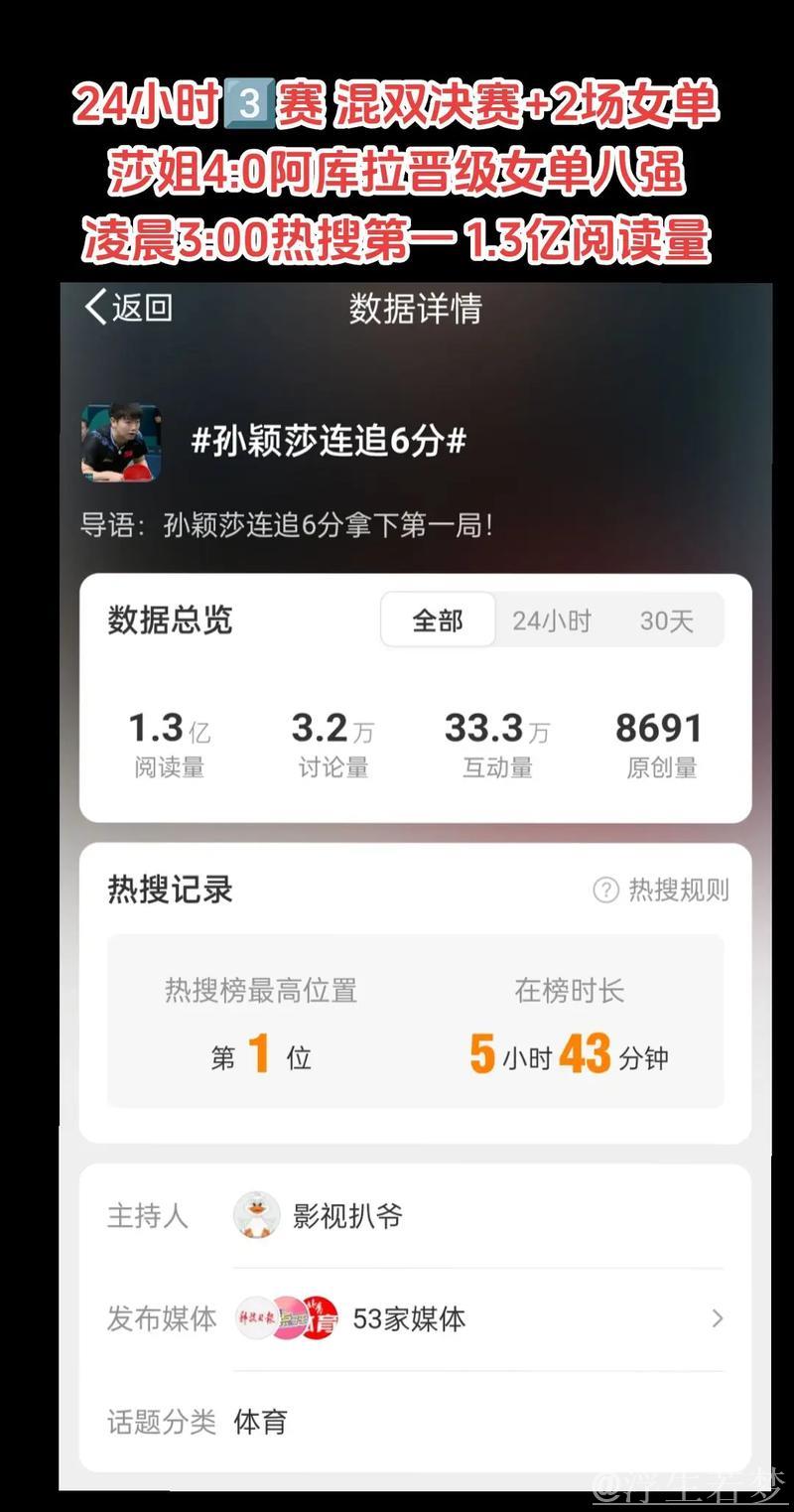Select the 体育 topic category
The width and height of the screenshot is (794, 1512).
point(261,1423)
